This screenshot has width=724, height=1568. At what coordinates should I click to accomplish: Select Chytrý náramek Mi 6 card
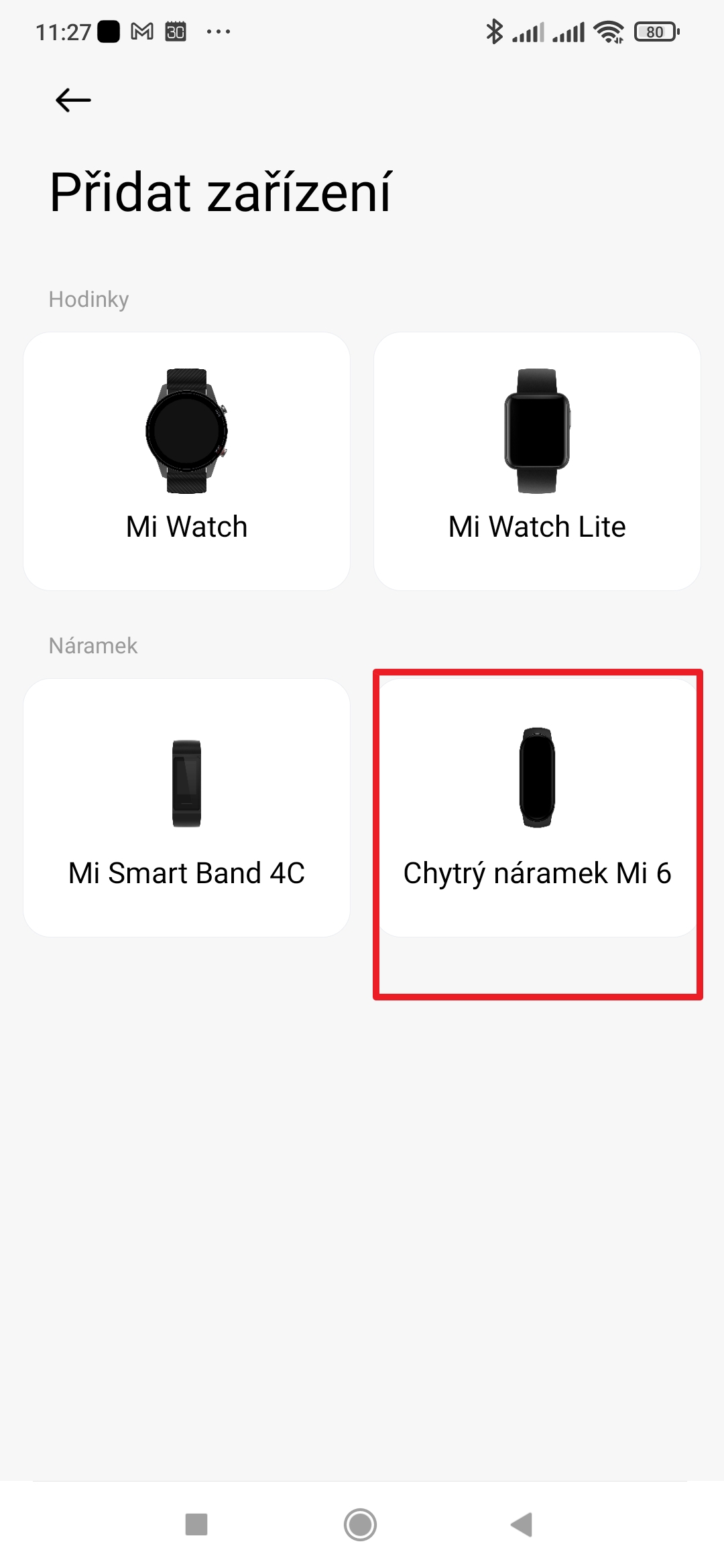(x=537, y=807)
